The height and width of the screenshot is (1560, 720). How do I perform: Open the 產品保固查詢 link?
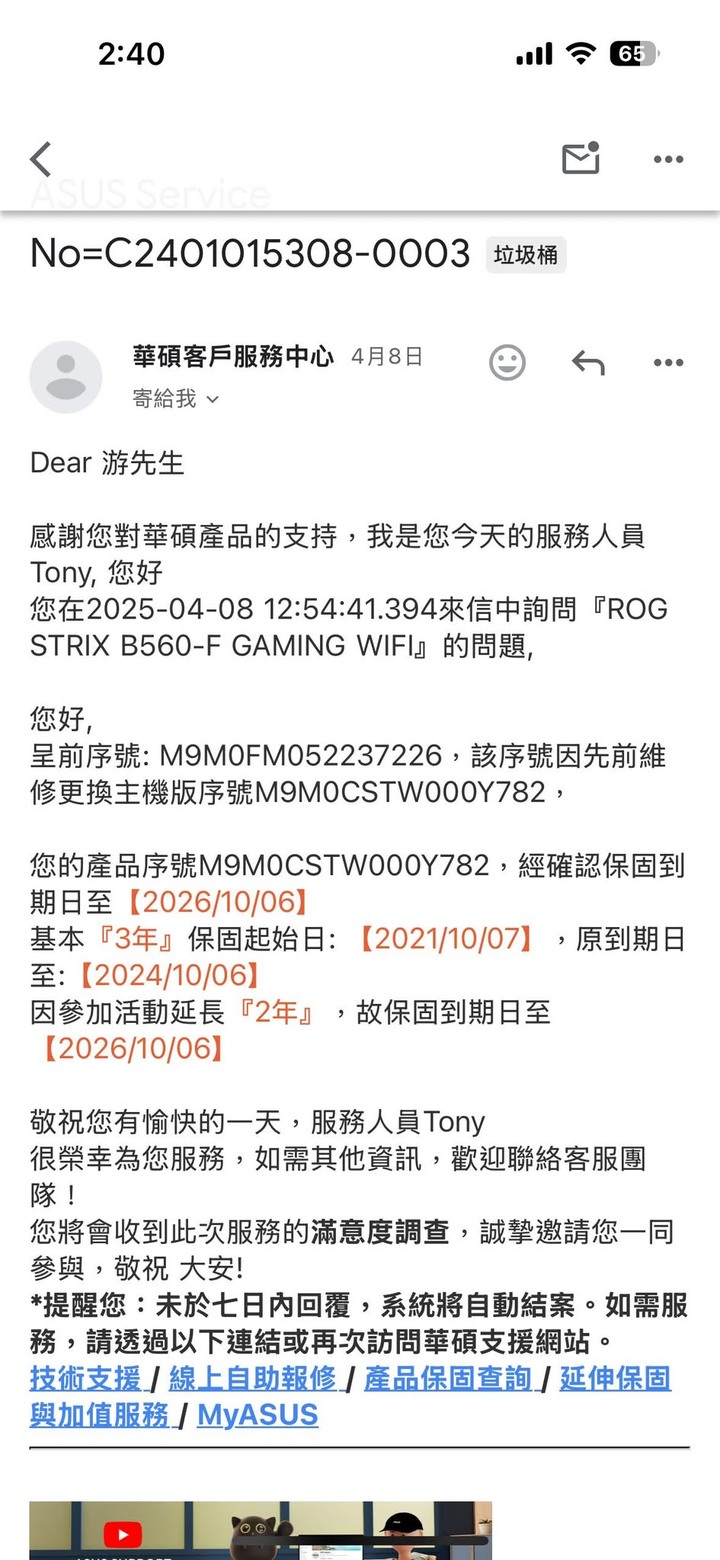tap(448, 1378)
